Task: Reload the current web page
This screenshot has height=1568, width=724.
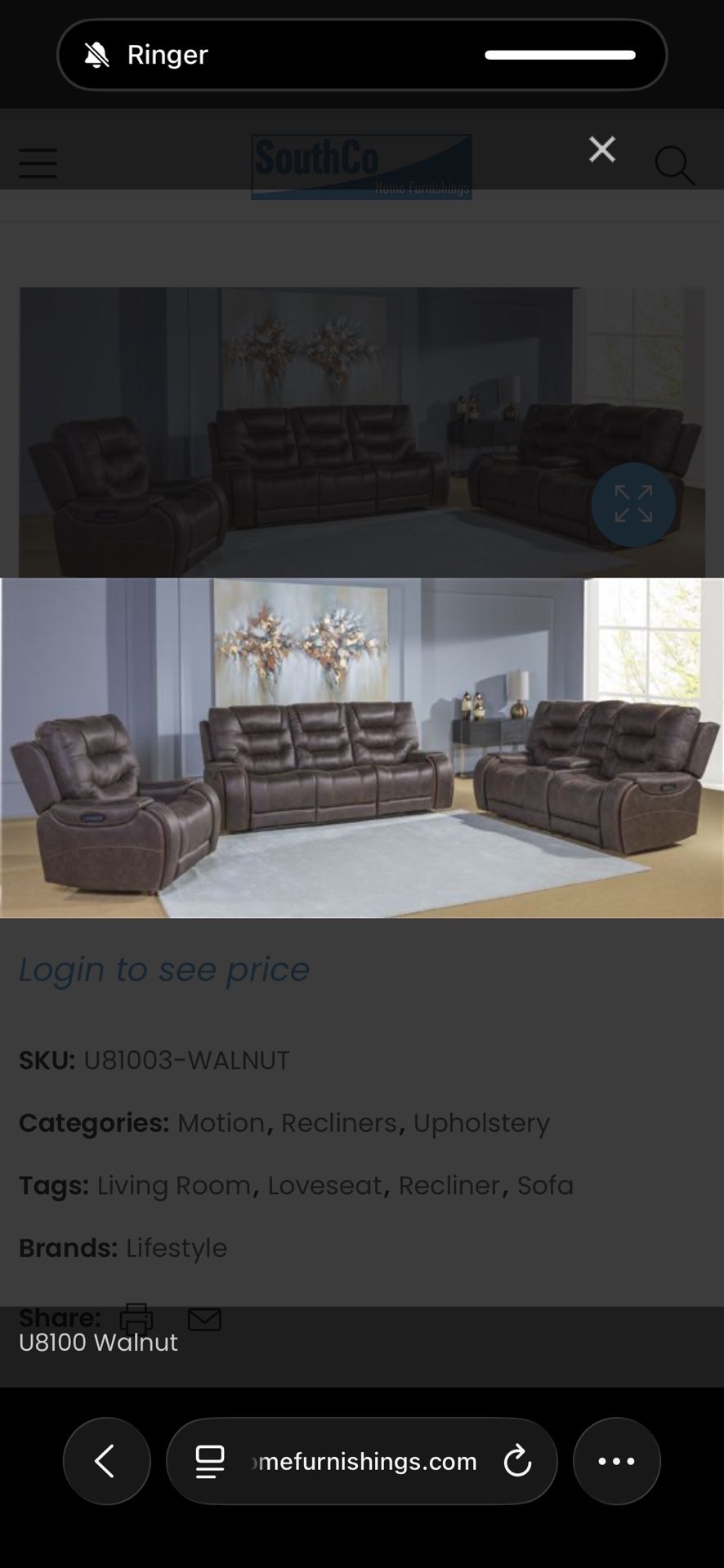Action: click(517, 1461)
